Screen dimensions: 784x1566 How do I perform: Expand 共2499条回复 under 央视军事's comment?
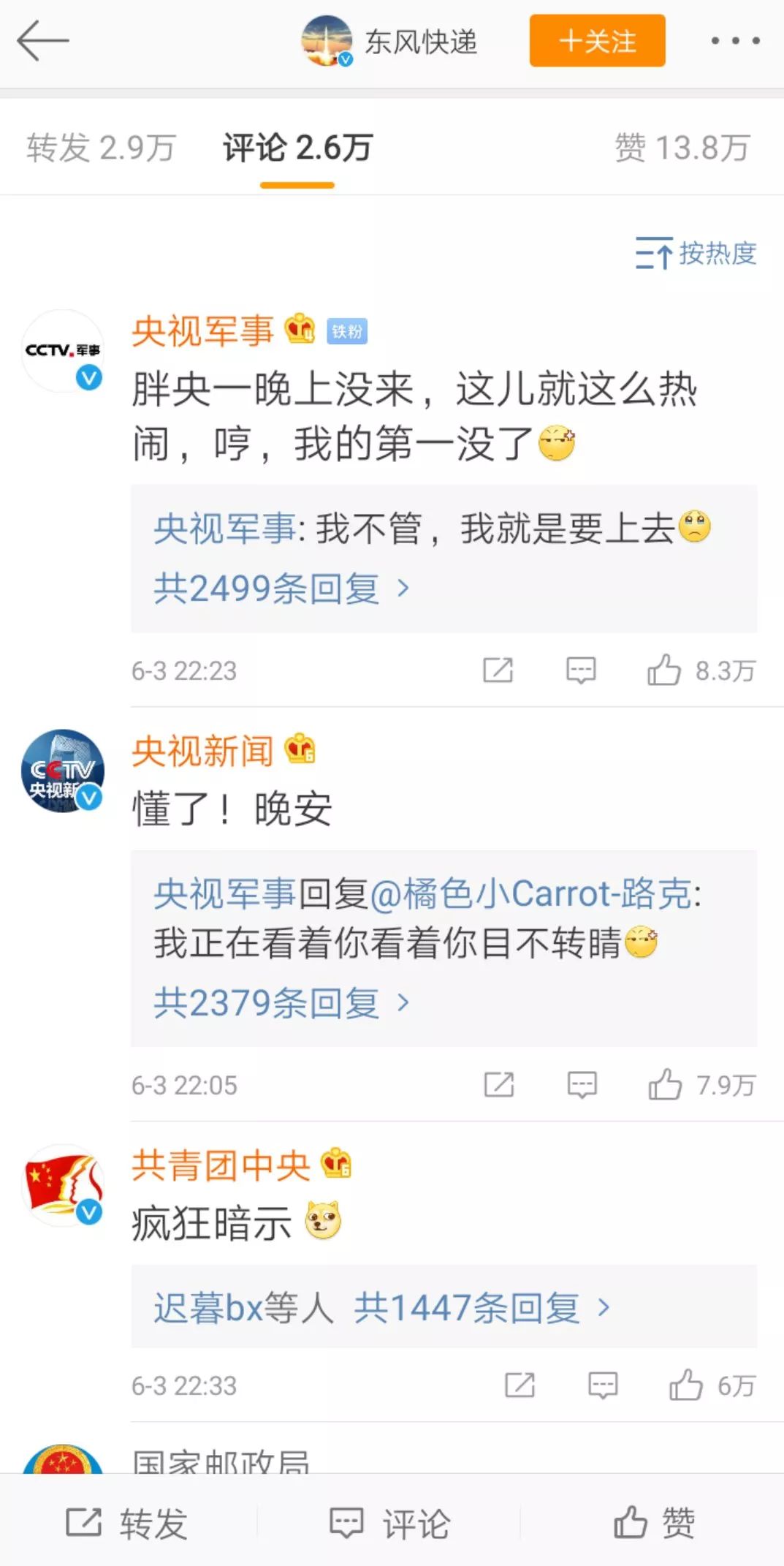[x=281, y=589]
